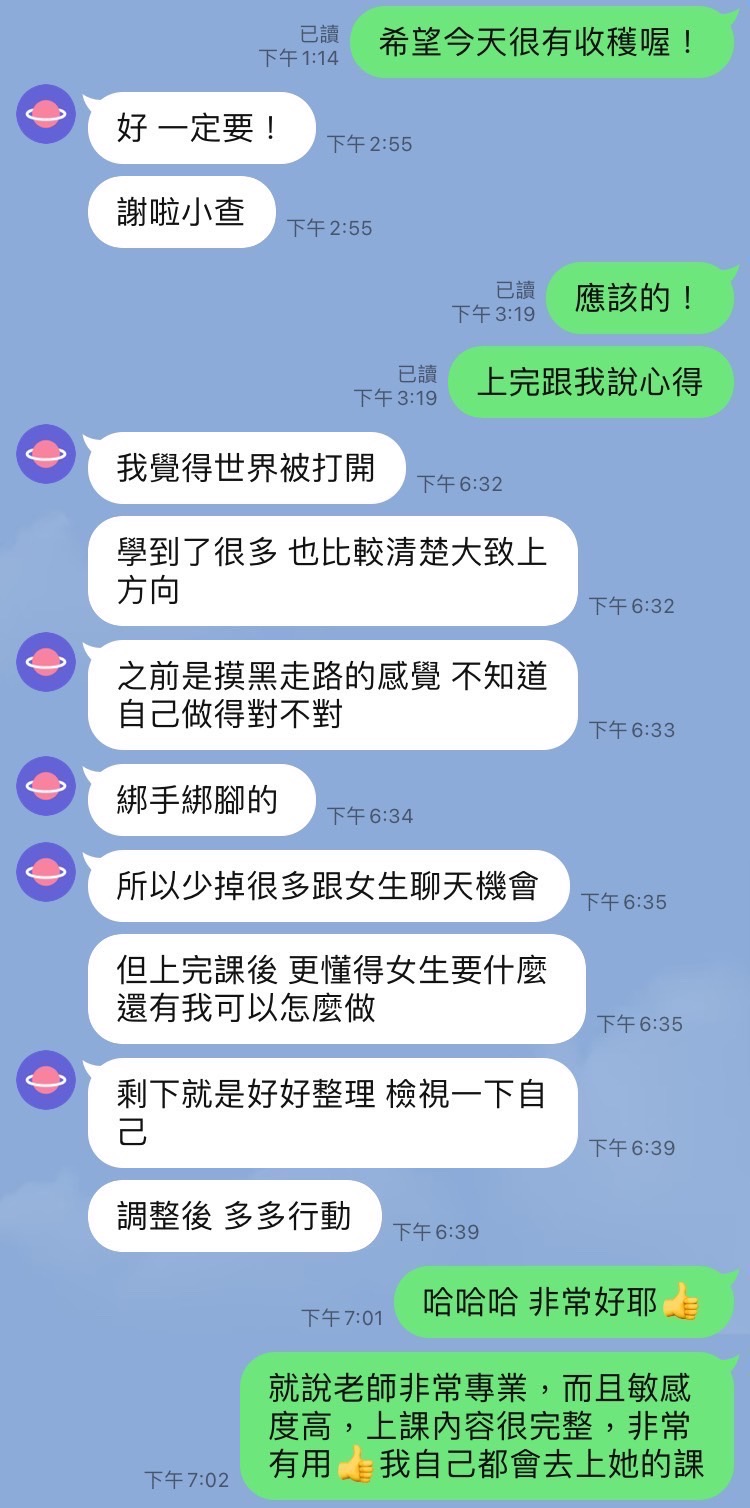Select the avatar next to "綁手綁腳的"

pos(46,786)
